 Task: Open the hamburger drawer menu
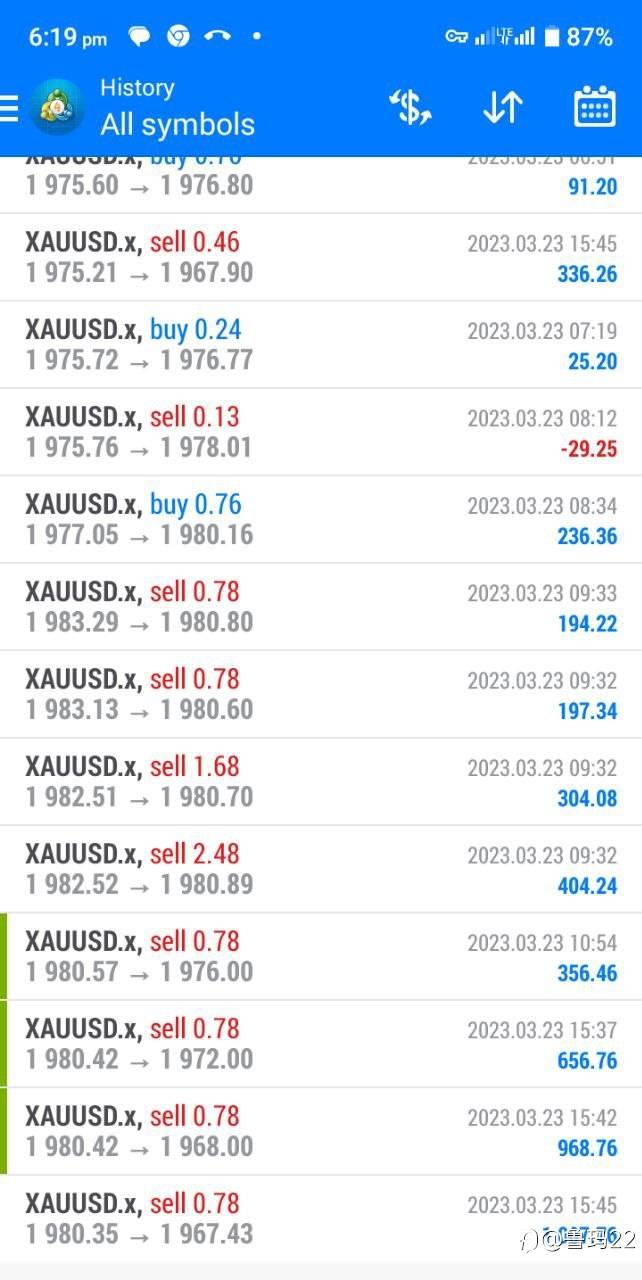pos(9,107)
